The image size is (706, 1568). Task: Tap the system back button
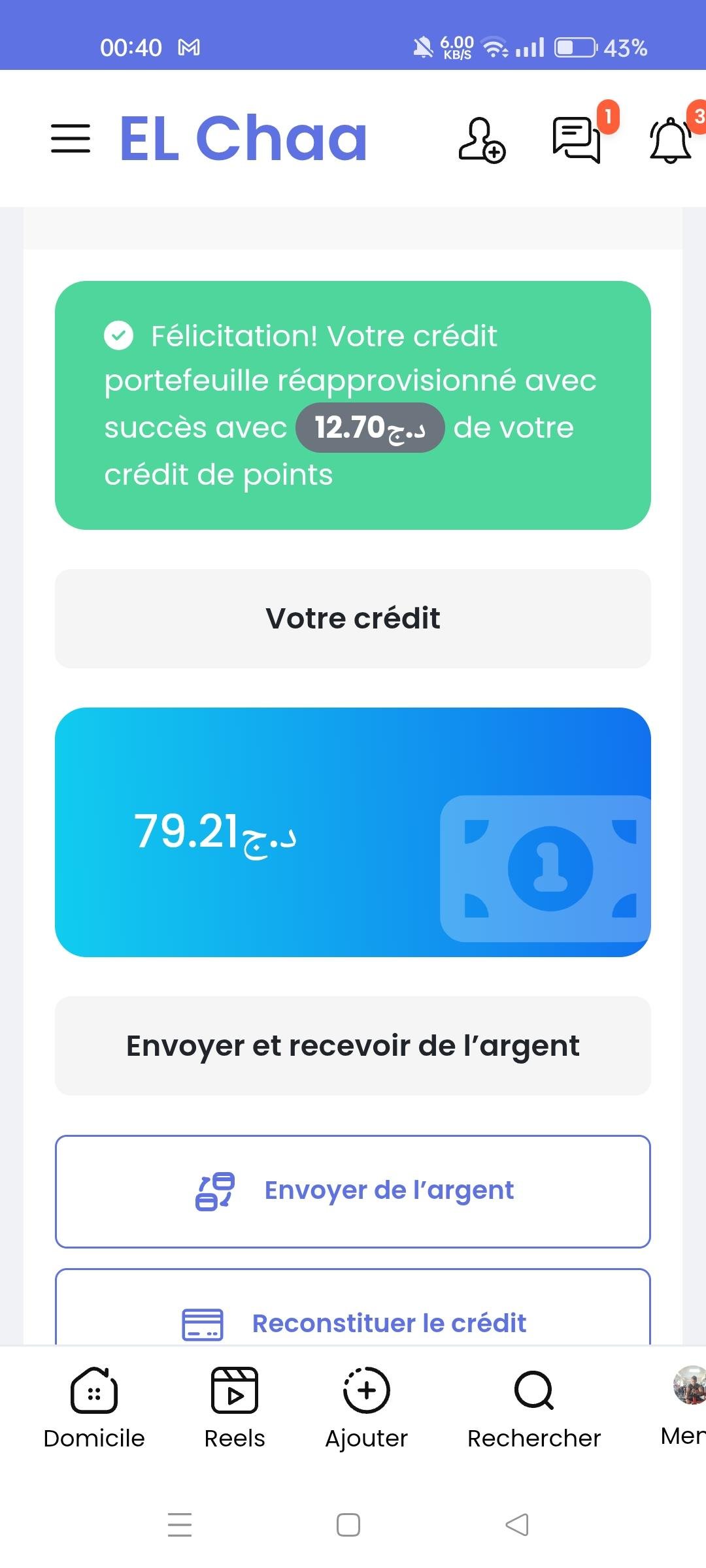517,1525
